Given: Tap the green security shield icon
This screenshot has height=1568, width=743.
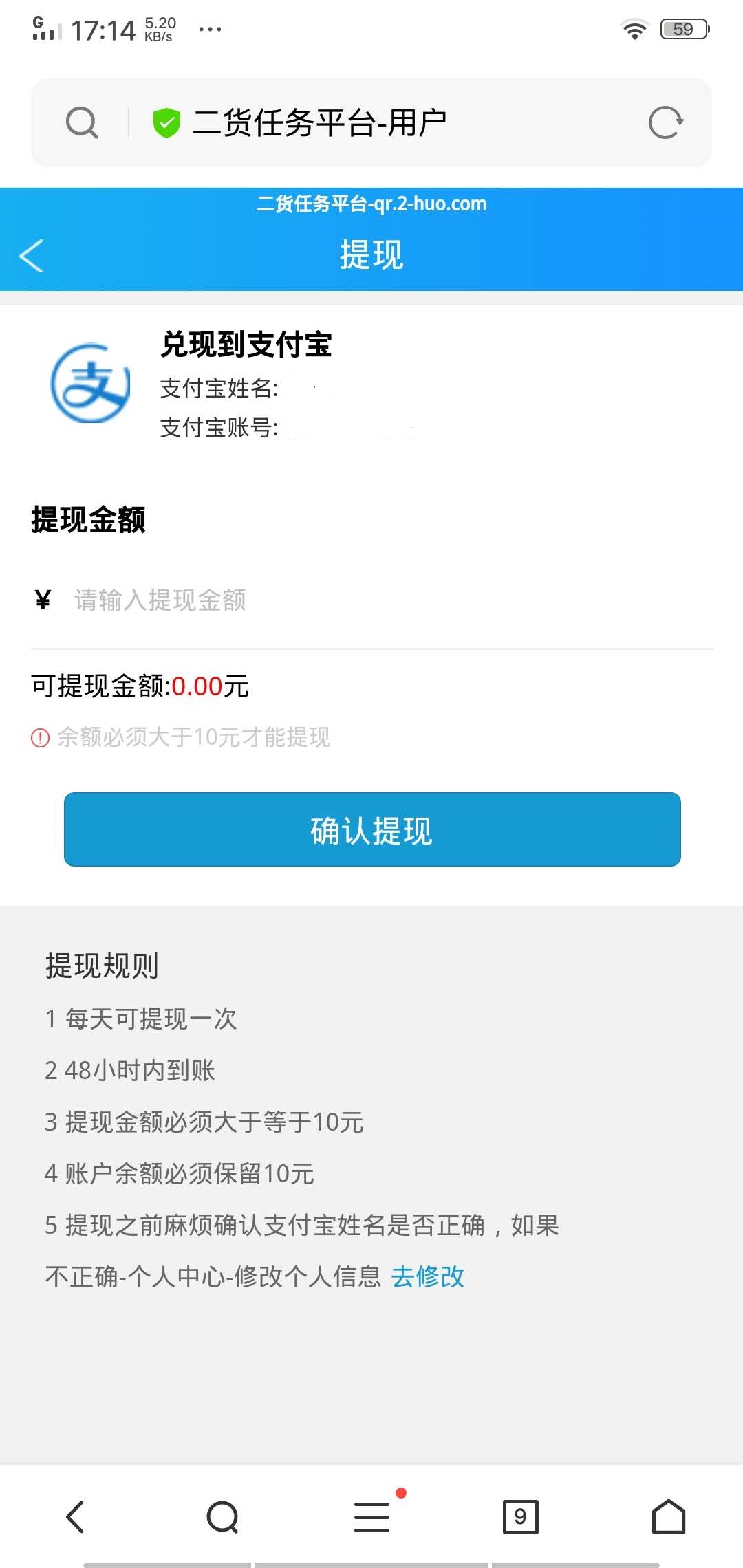Looking at the screenshot, I should coord(165,121).
